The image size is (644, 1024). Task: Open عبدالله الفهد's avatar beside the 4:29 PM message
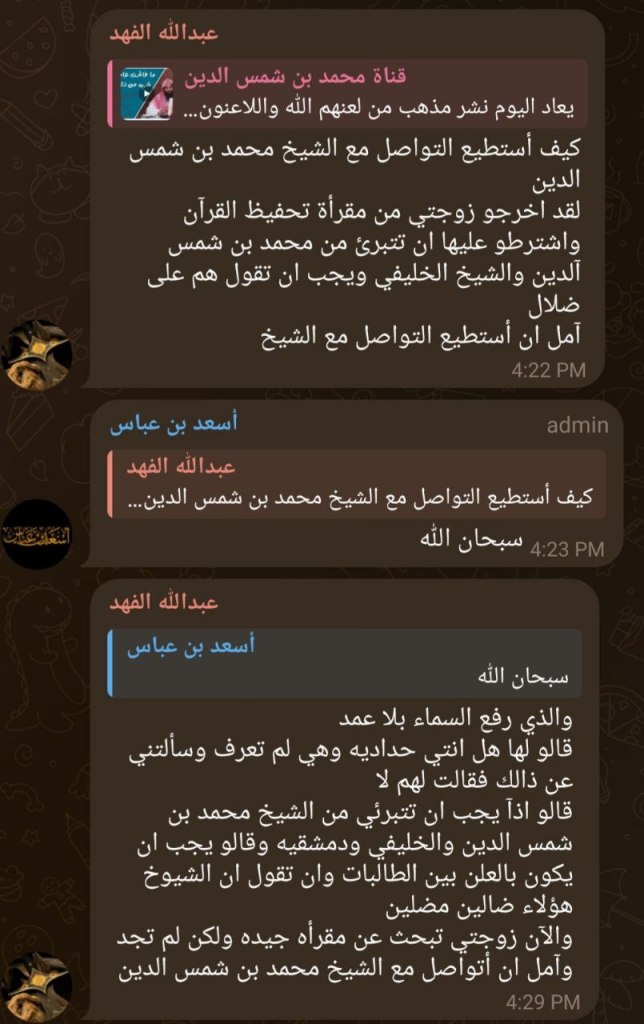(36, 987)
